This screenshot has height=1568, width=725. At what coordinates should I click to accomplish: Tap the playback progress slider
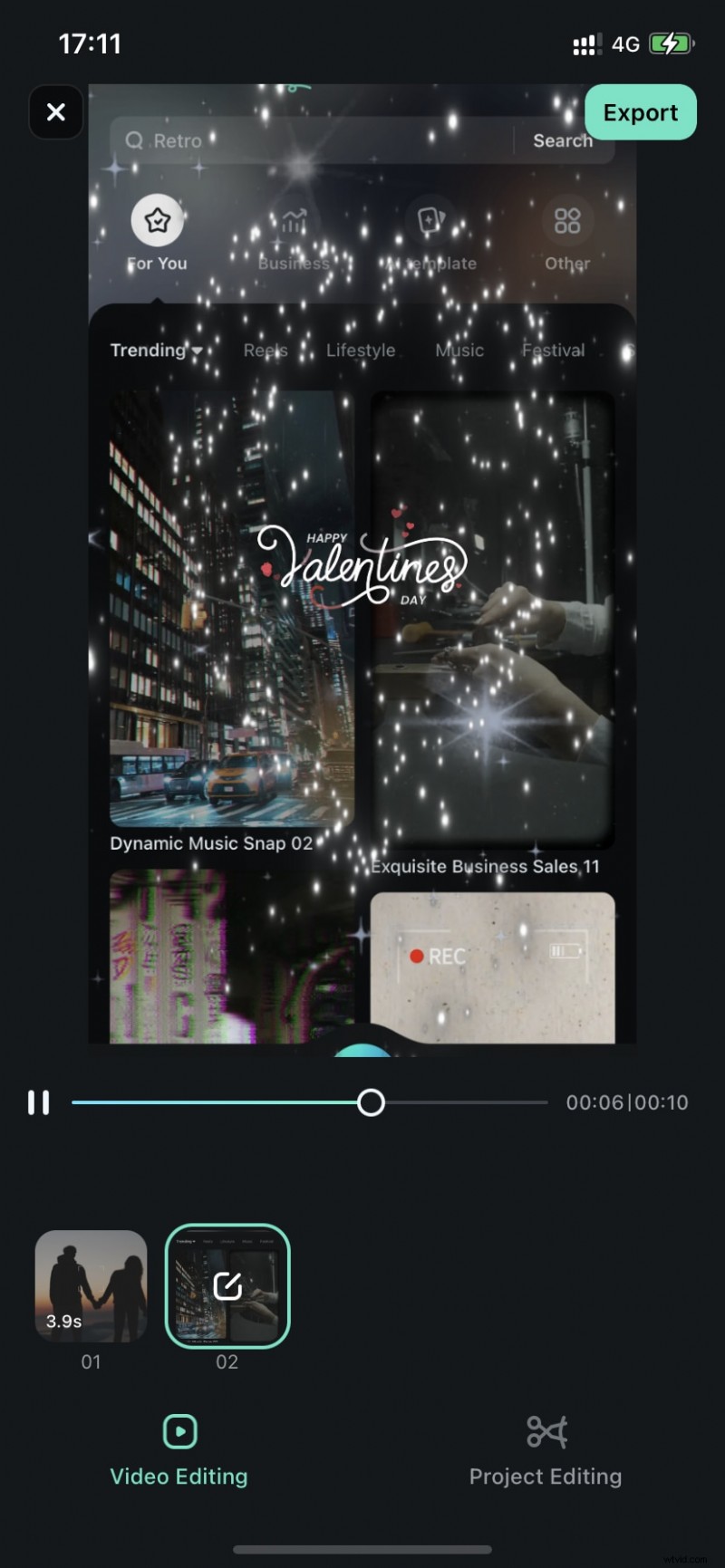pyautogui.click(x=371, y=1102)
